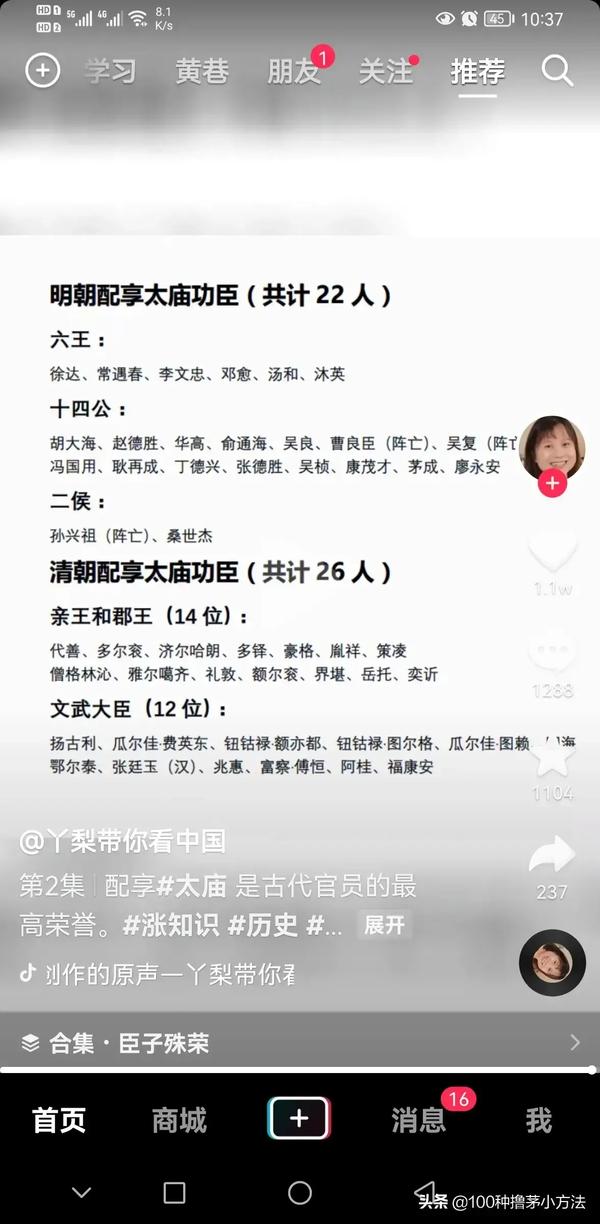Tap the plus circle icon at top left

click(43, 71)
